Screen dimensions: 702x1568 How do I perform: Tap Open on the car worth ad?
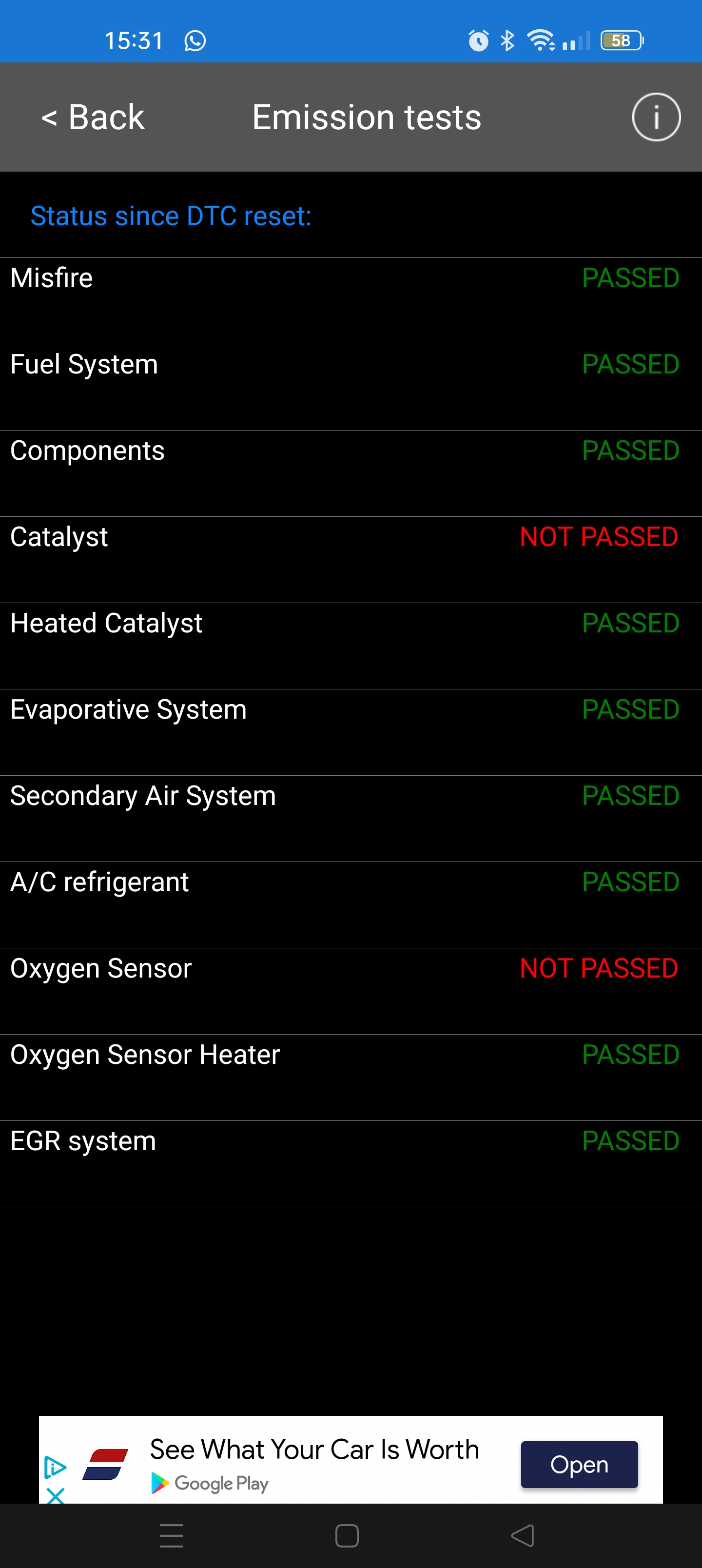click(x=578, y=1464)
